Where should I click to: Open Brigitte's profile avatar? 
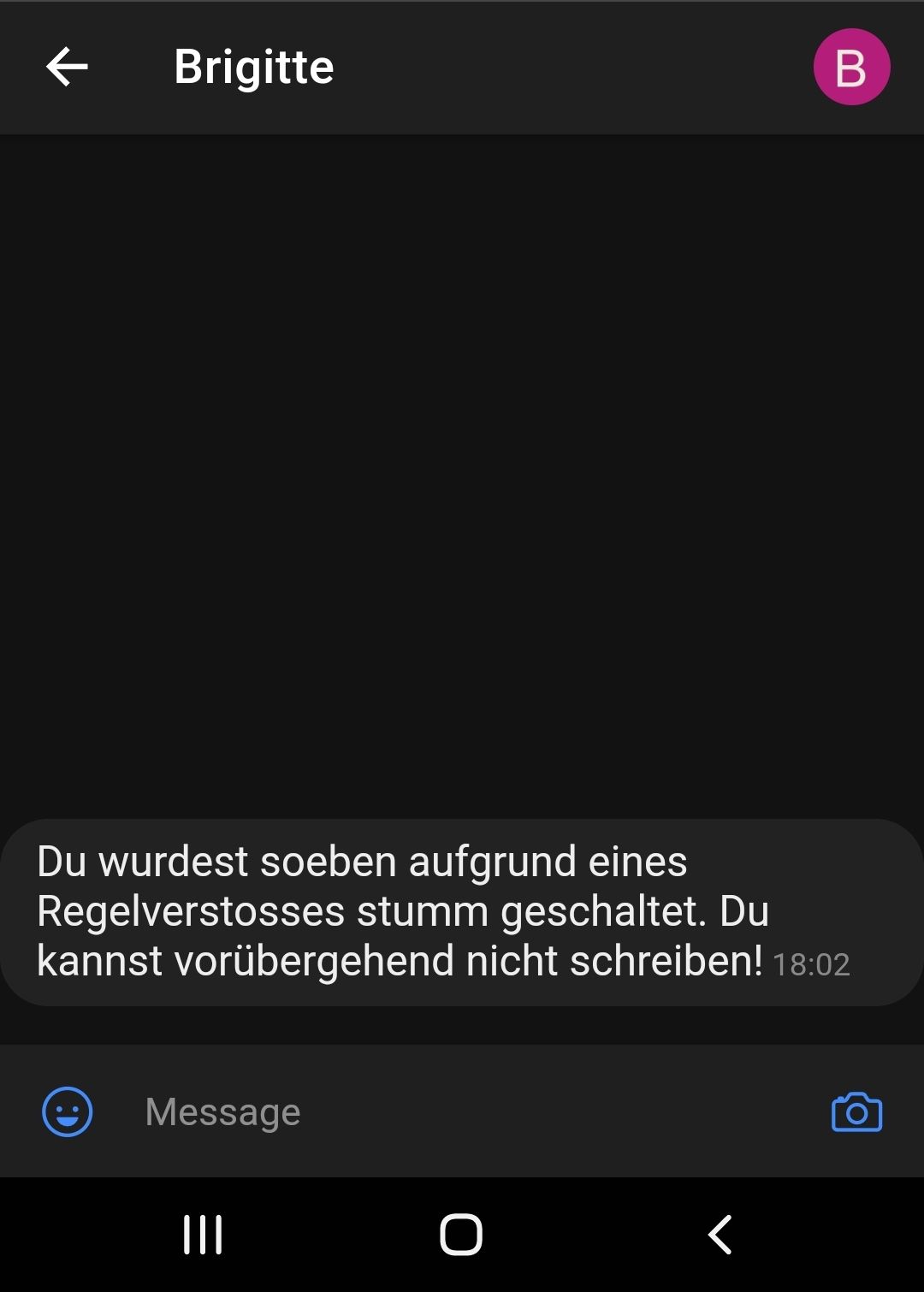851,67
